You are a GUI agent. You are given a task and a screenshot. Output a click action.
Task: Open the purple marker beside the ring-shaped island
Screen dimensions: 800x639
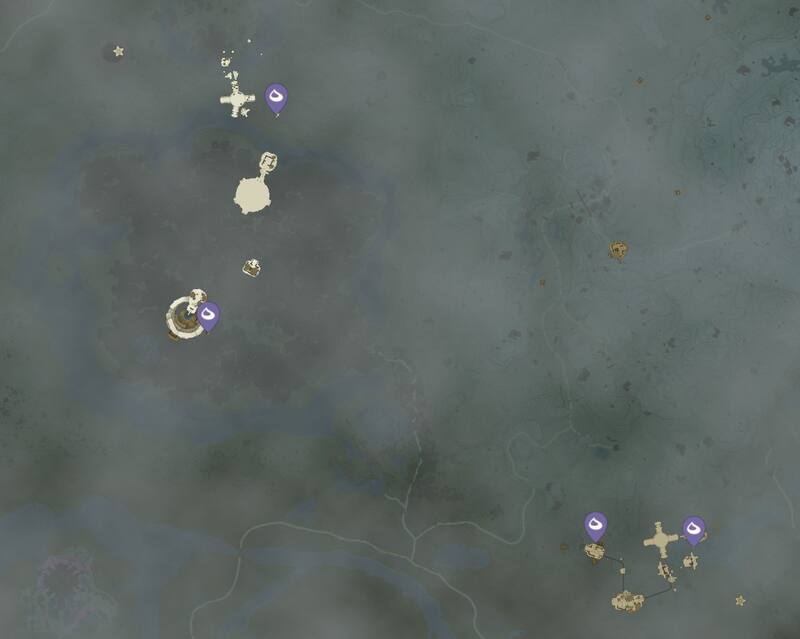[x=208, y=316]
